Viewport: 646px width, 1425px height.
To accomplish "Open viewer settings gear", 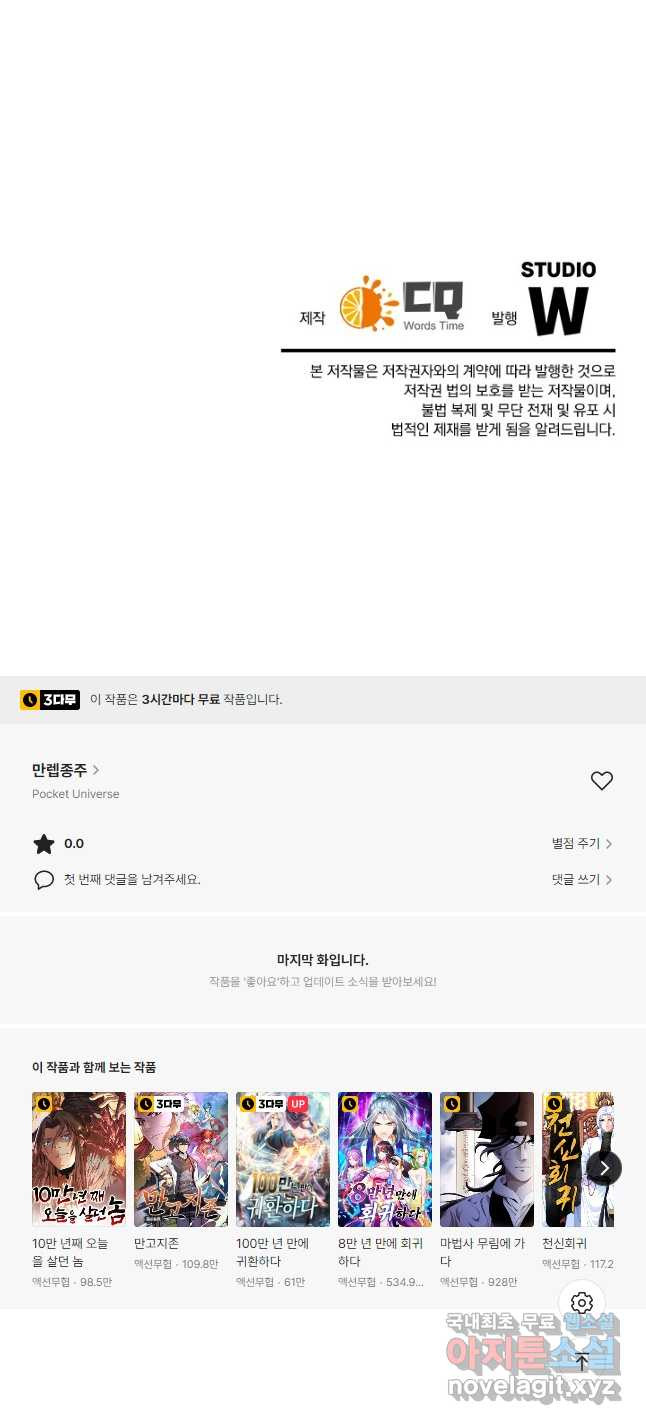I will point(582,1303).
